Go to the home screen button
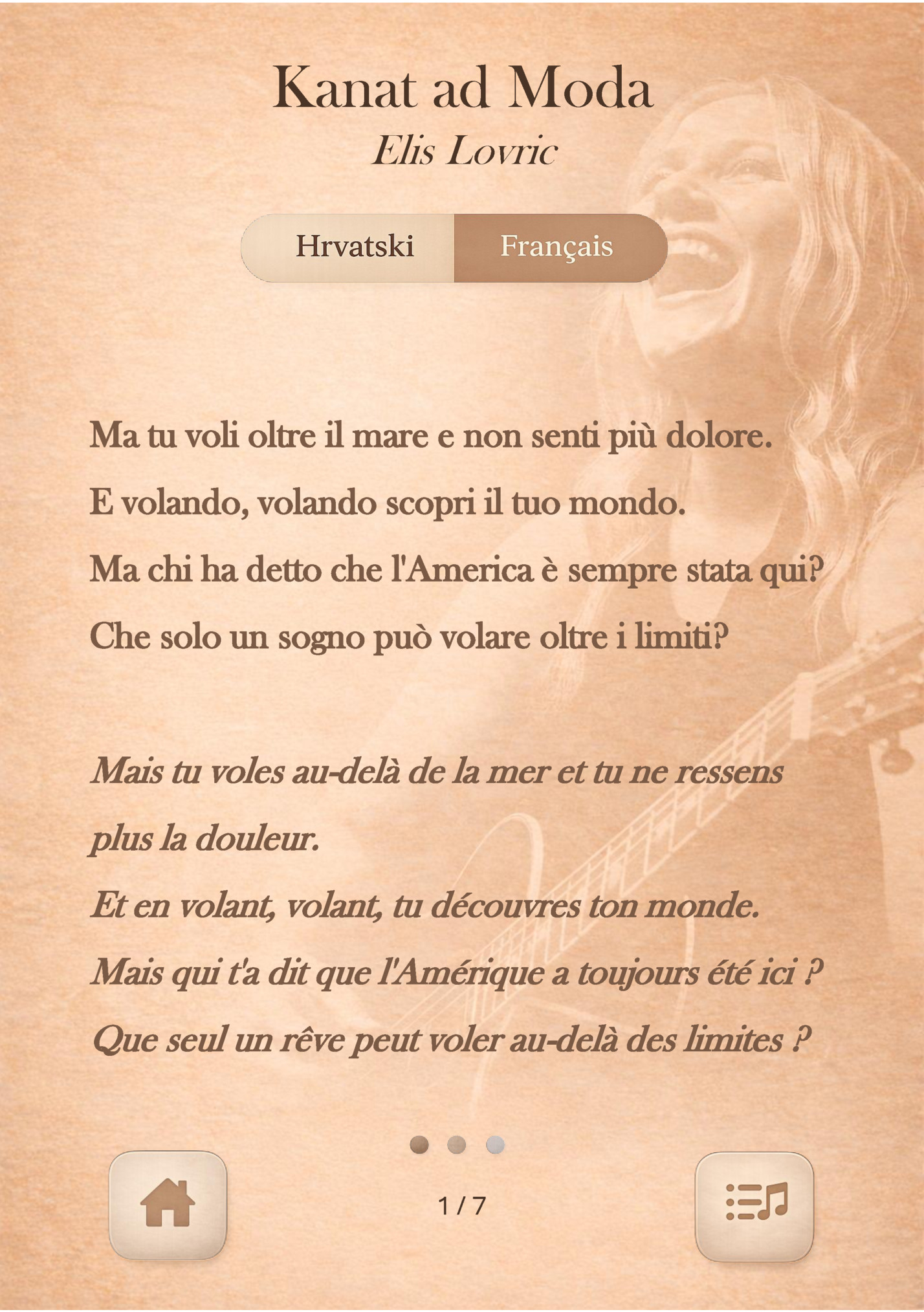This screenshot has width=924, height=1312. coord(168,1204)
